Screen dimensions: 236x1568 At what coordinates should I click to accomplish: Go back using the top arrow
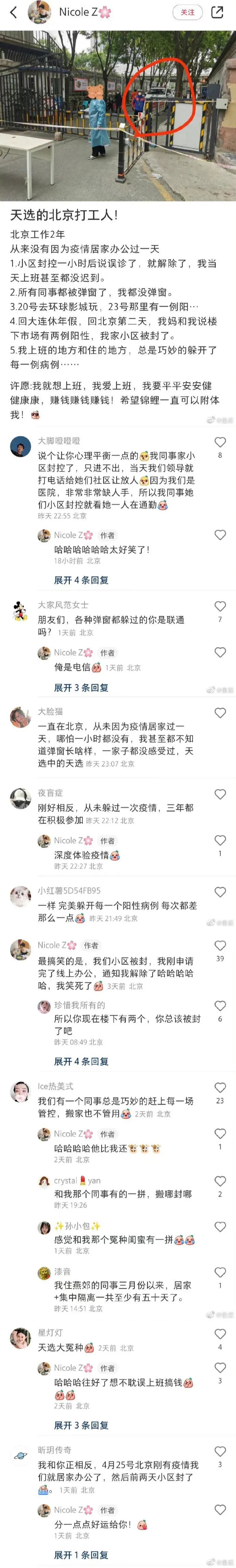[x=13, y=12]
